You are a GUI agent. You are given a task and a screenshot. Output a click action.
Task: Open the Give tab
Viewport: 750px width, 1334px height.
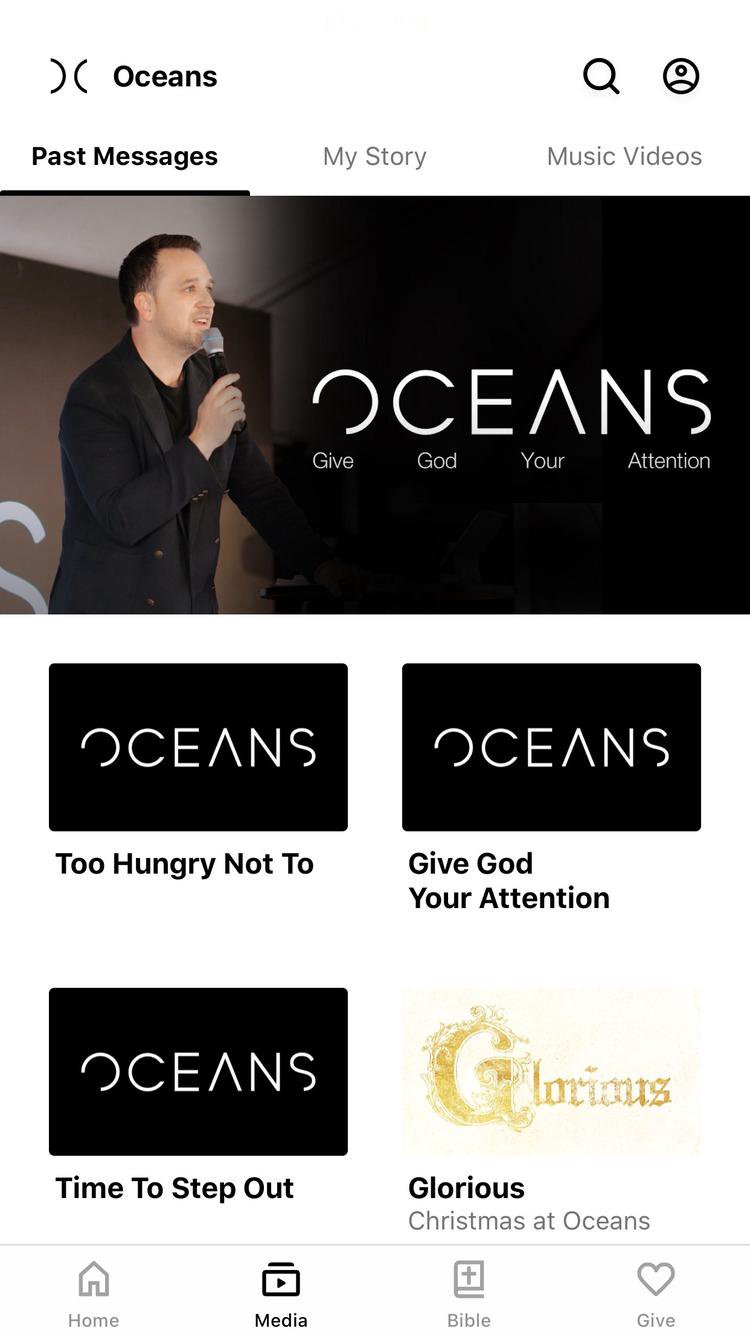(x=656, y=1293)
